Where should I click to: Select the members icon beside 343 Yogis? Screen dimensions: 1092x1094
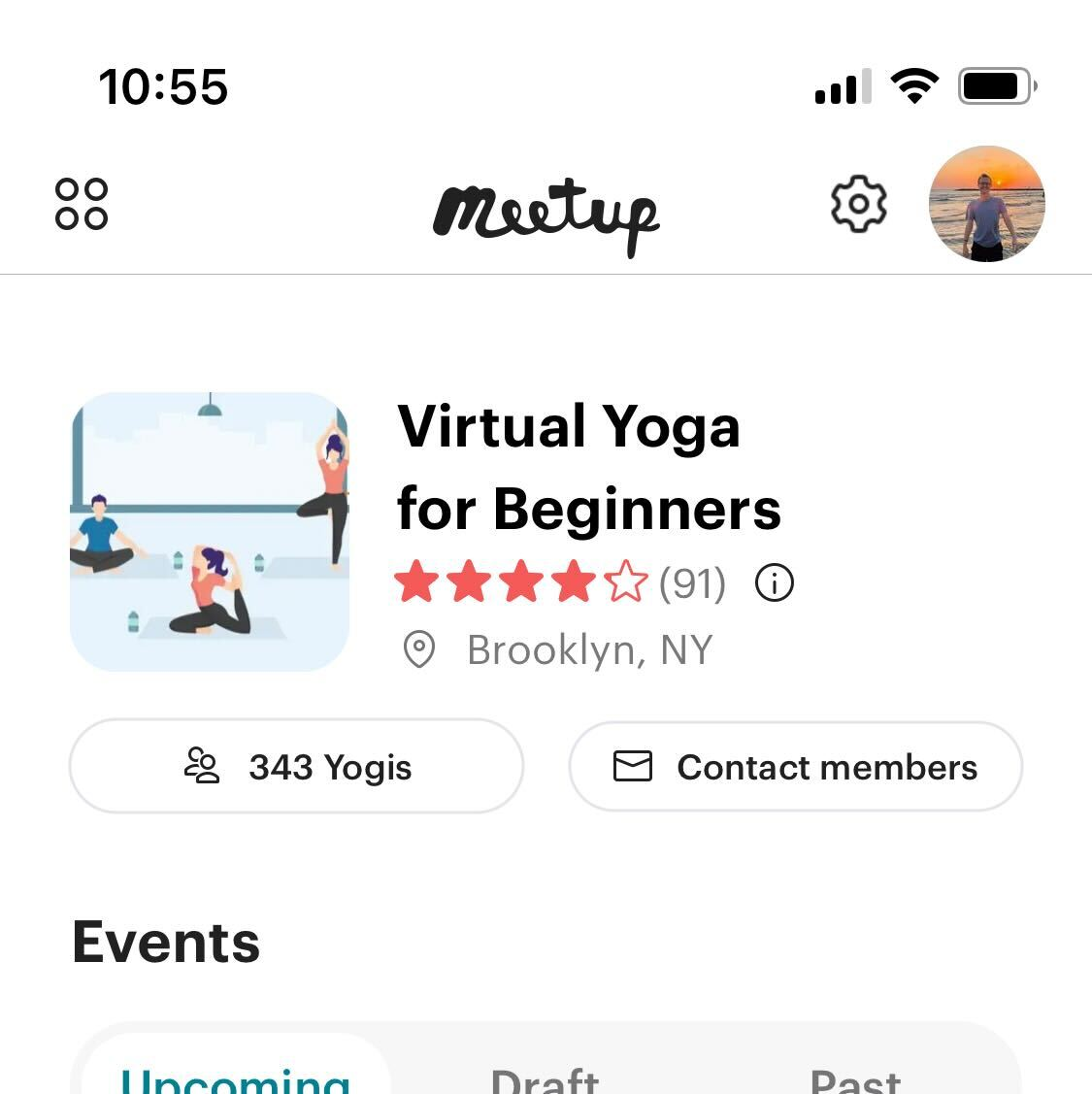click(x=201, y=766)
